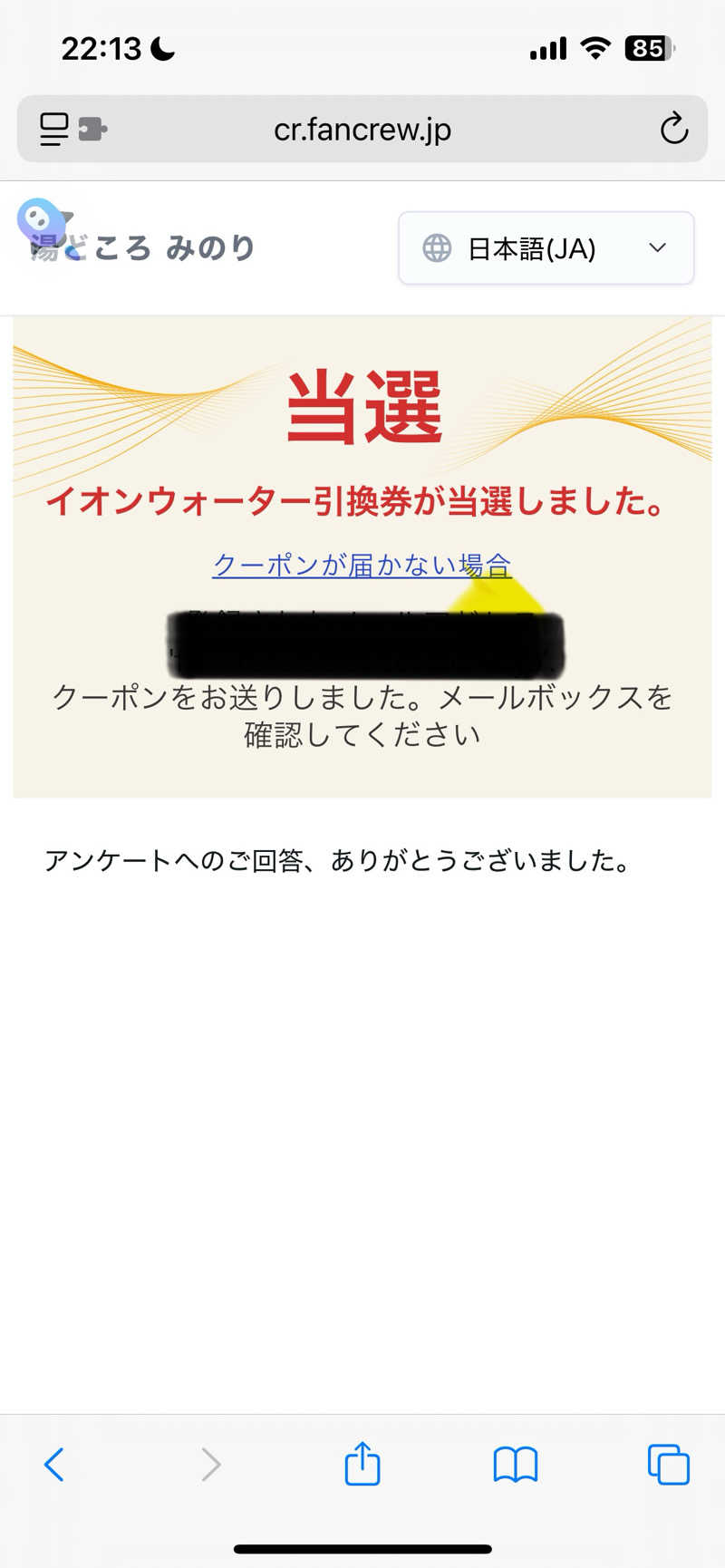This screenshot has height=1568, width=725.
Task: Open the 日本語(JA) language dropdown
Action: 546,247
